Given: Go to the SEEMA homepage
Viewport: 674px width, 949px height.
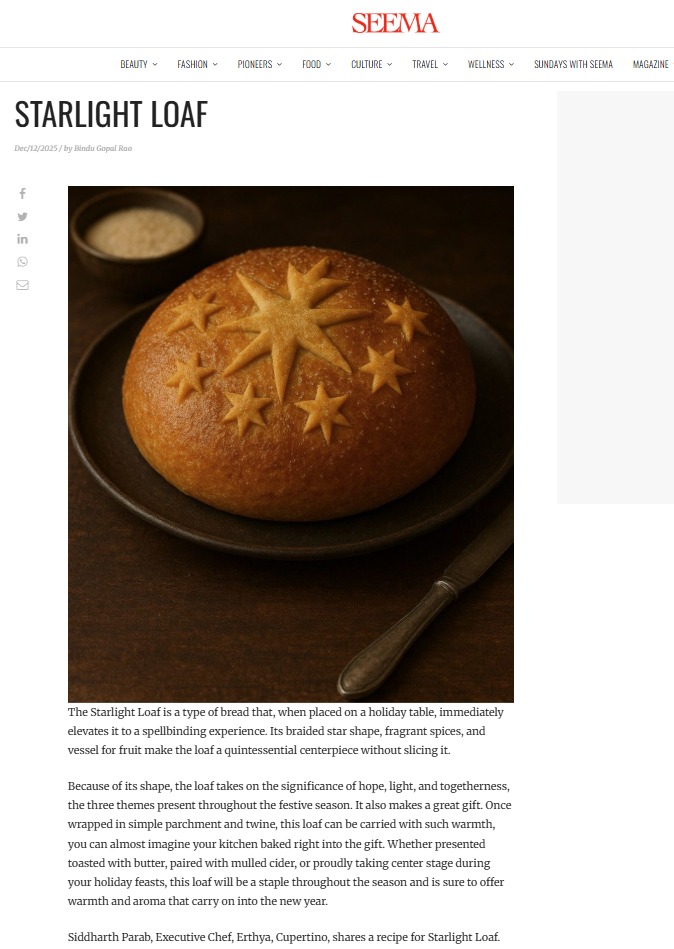Looking at the screenshot, I should [395, 23].
